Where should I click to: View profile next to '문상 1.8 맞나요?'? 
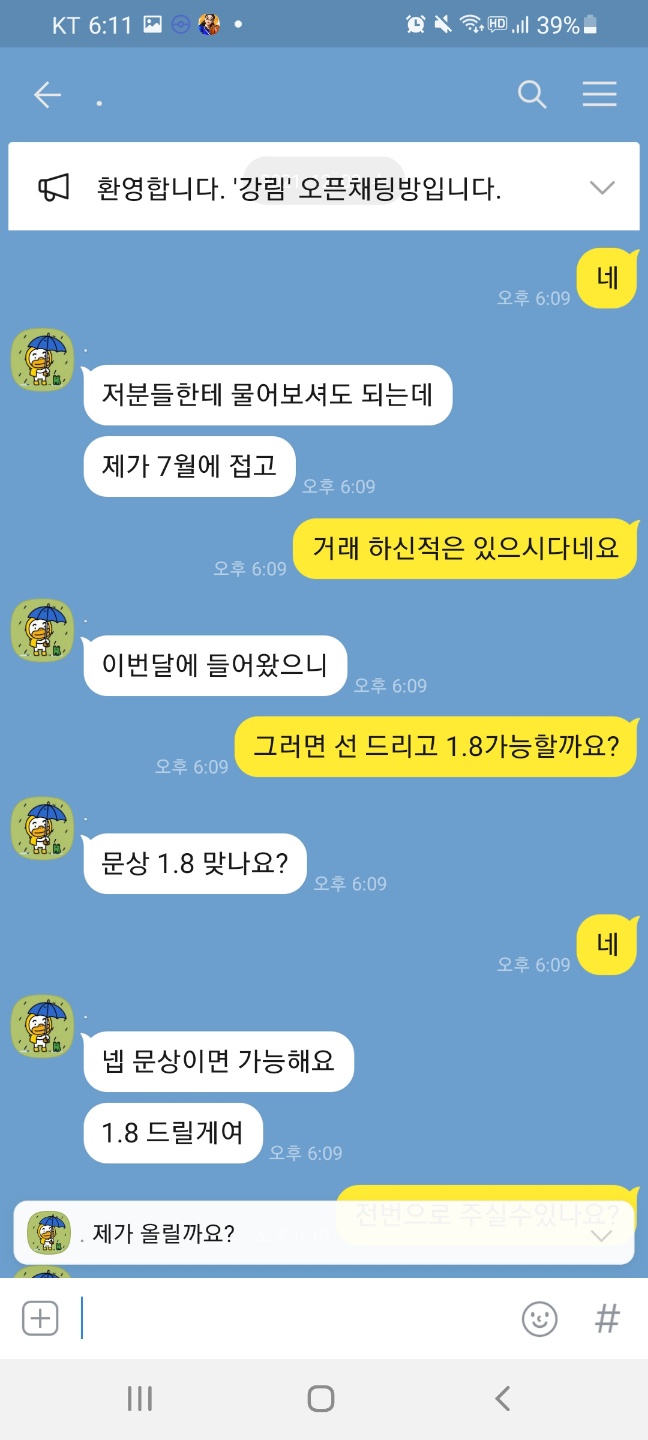42,828
